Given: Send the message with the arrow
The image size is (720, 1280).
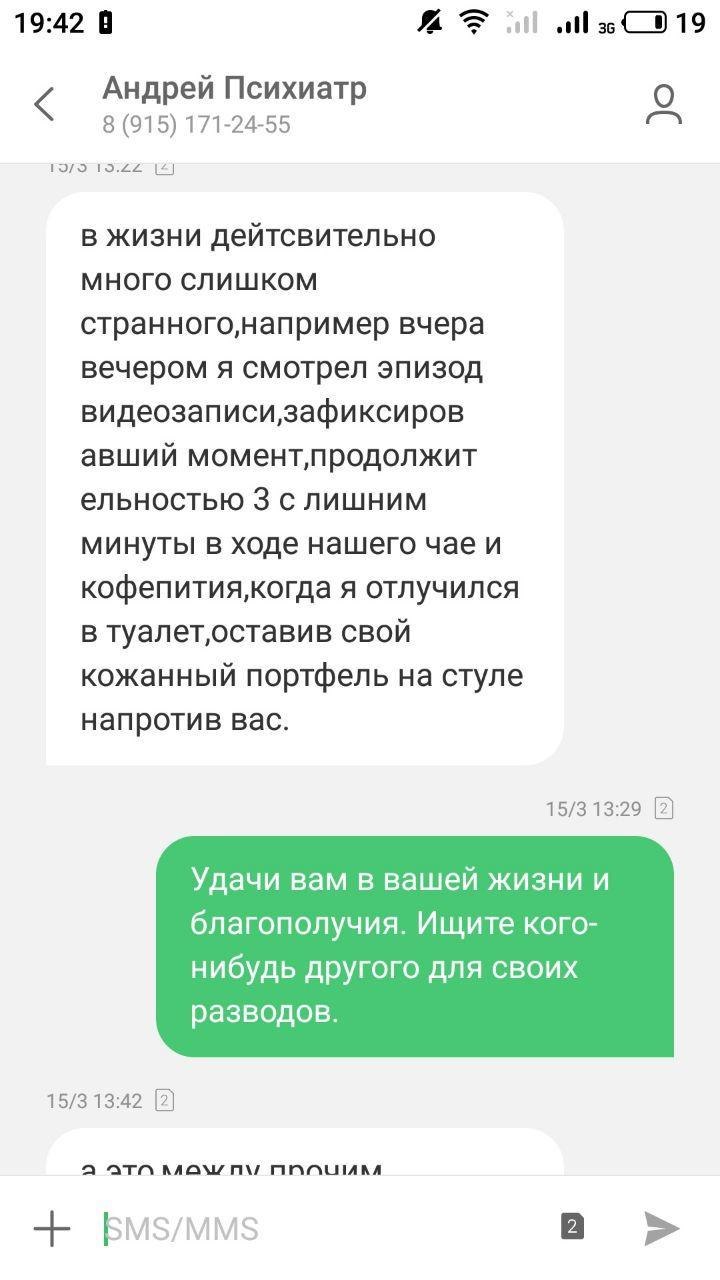Looking at the screenshot, I should coord(661,1228).
